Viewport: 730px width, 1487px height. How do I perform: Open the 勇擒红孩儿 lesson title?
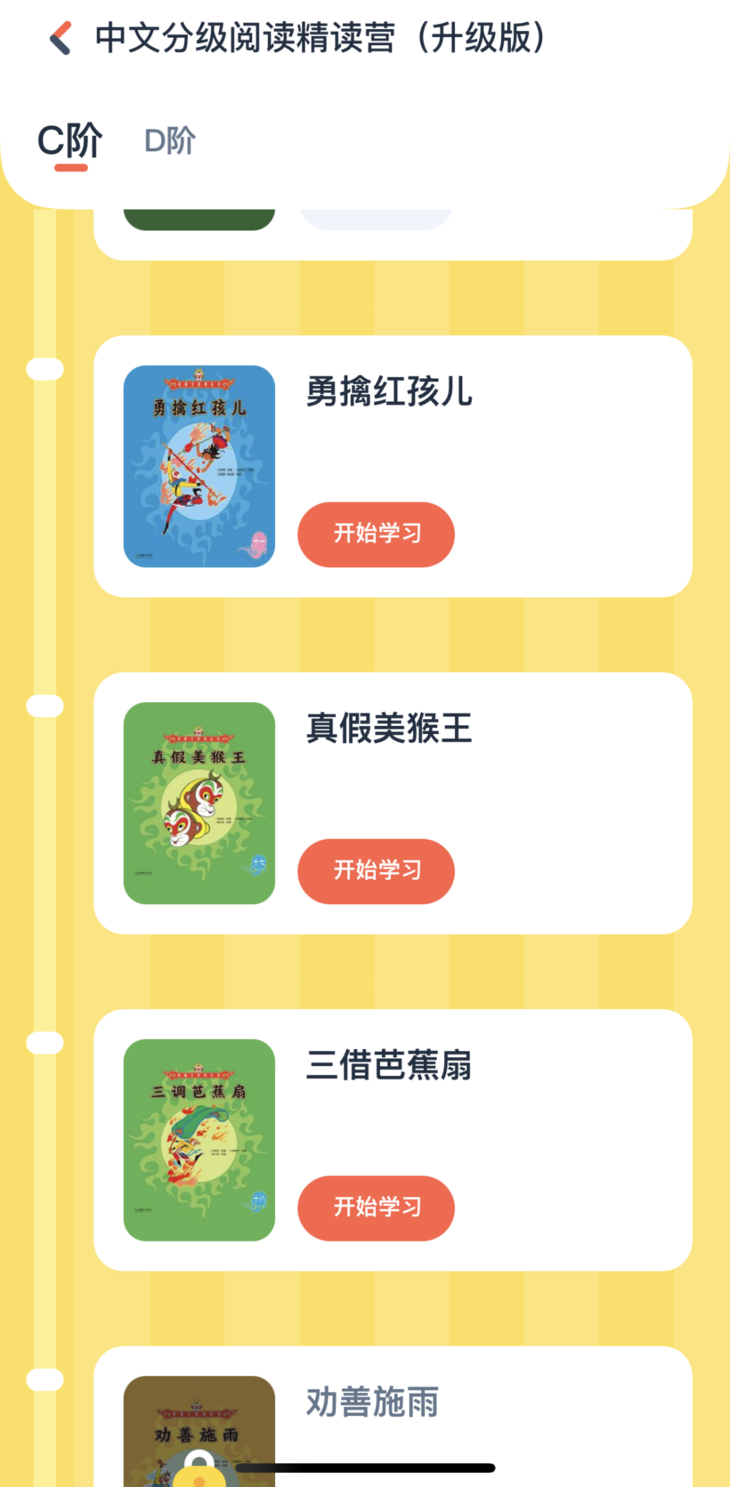point(388,393)
